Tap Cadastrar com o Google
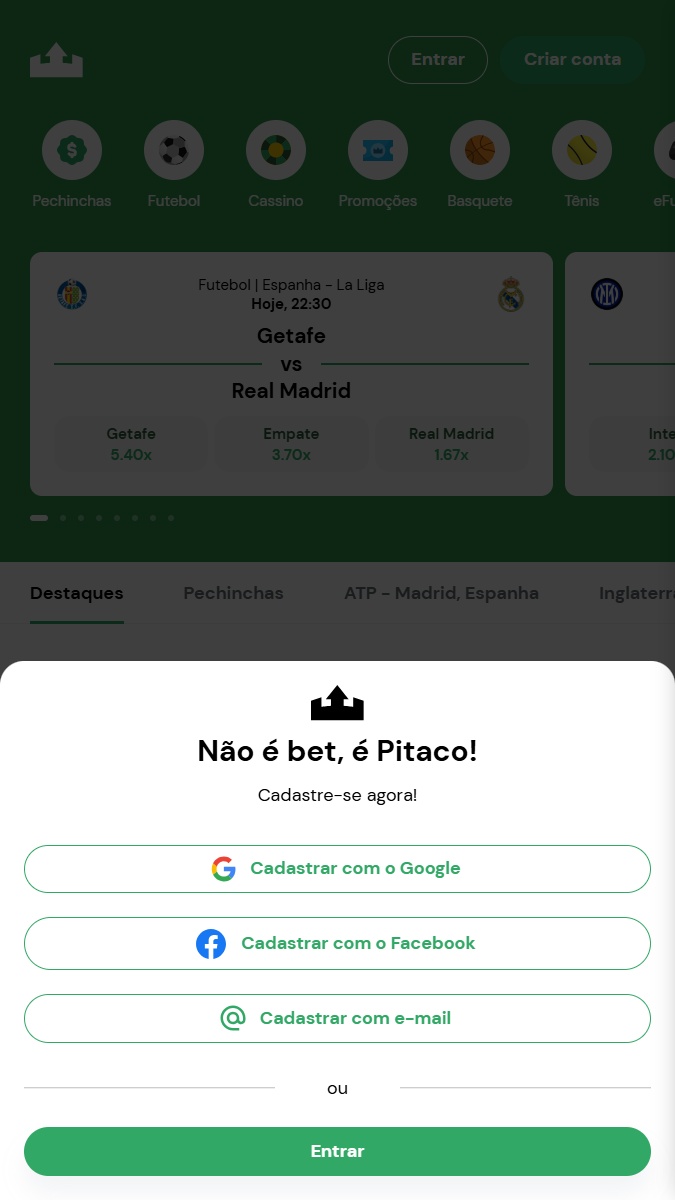 (337, 868)
